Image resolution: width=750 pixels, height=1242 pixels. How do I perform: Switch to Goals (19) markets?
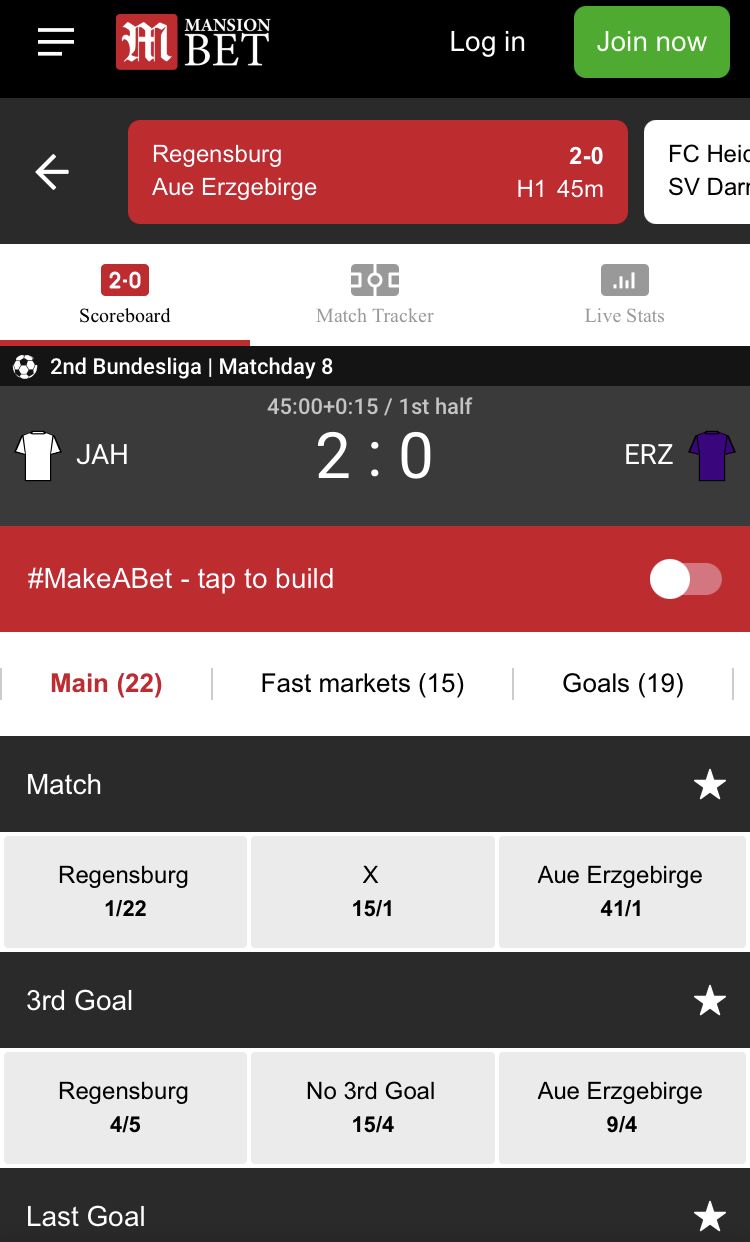click(x=623, y=684)
